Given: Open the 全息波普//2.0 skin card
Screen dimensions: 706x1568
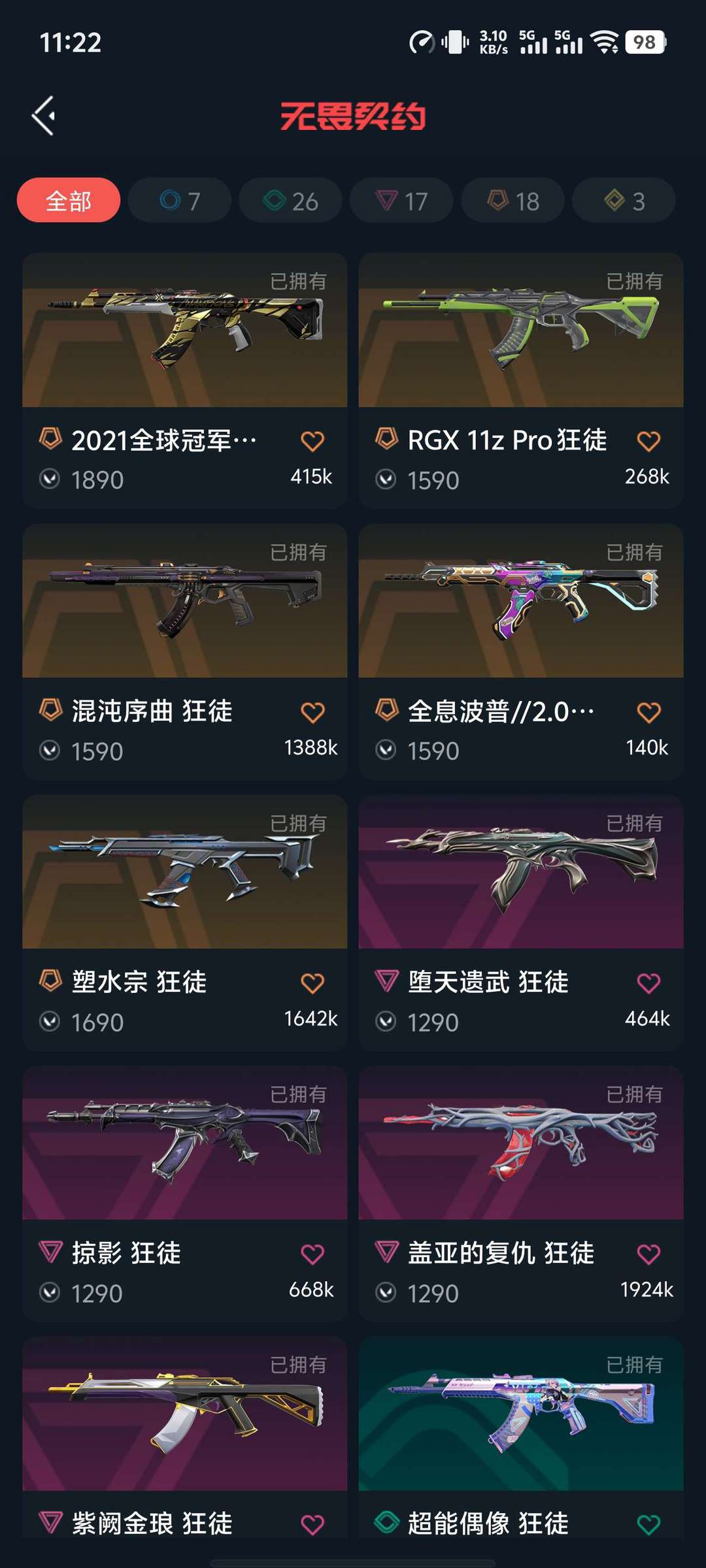Looking at the screenshot, I should (521, 652).
